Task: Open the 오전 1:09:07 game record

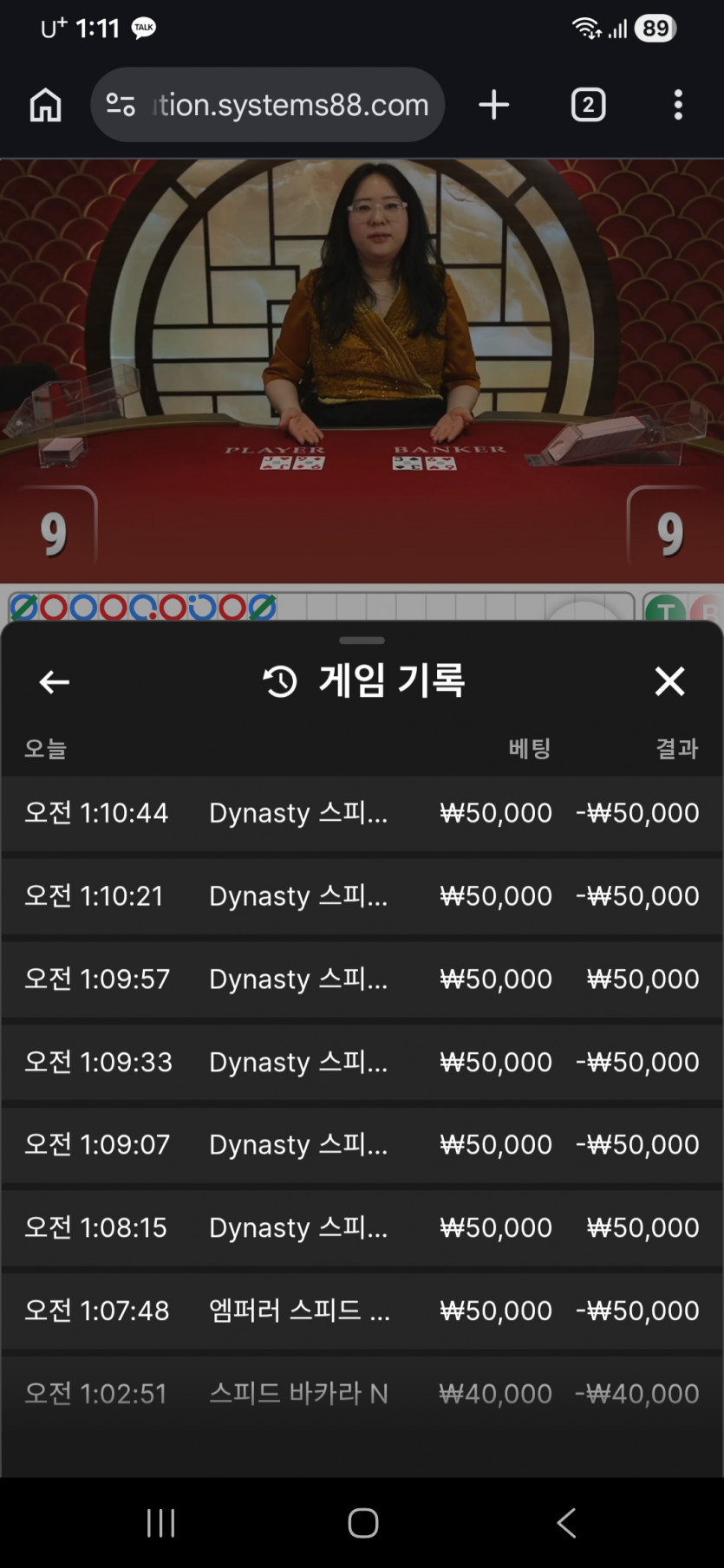Action: click(362, 1145)
